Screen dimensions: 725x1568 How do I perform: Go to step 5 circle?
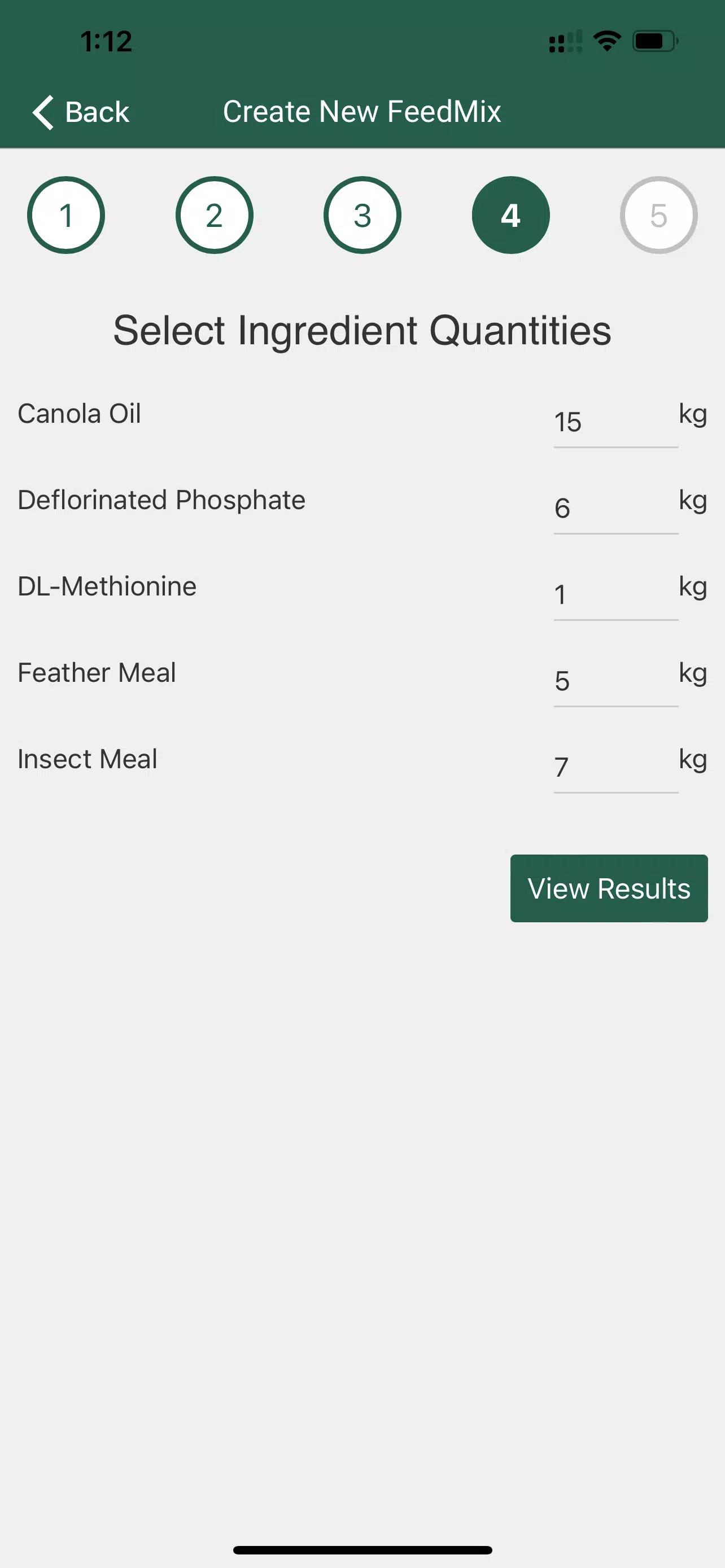pyautogui.click(x=658, y=216)
